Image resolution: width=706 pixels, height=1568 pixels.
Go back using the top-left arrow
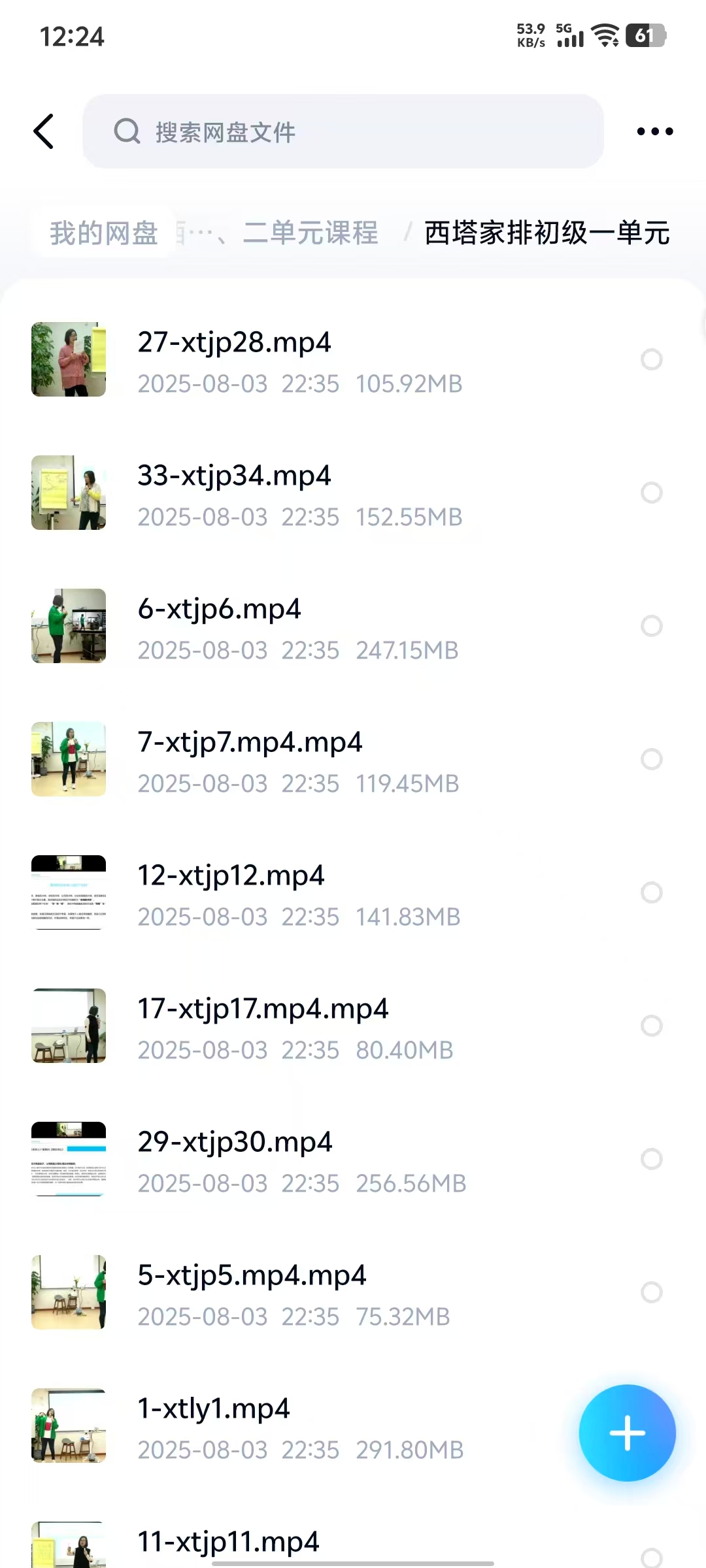pos(44,131)
